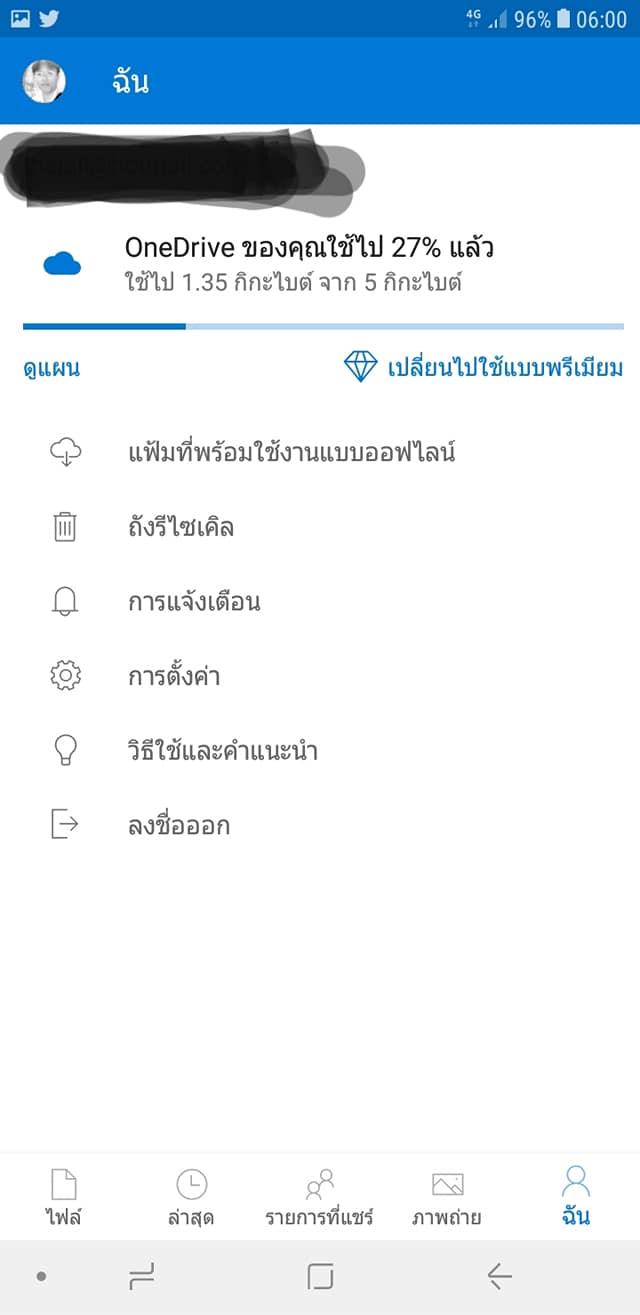Select the ฉัน tab in bottom navigation

(576, 1197)
